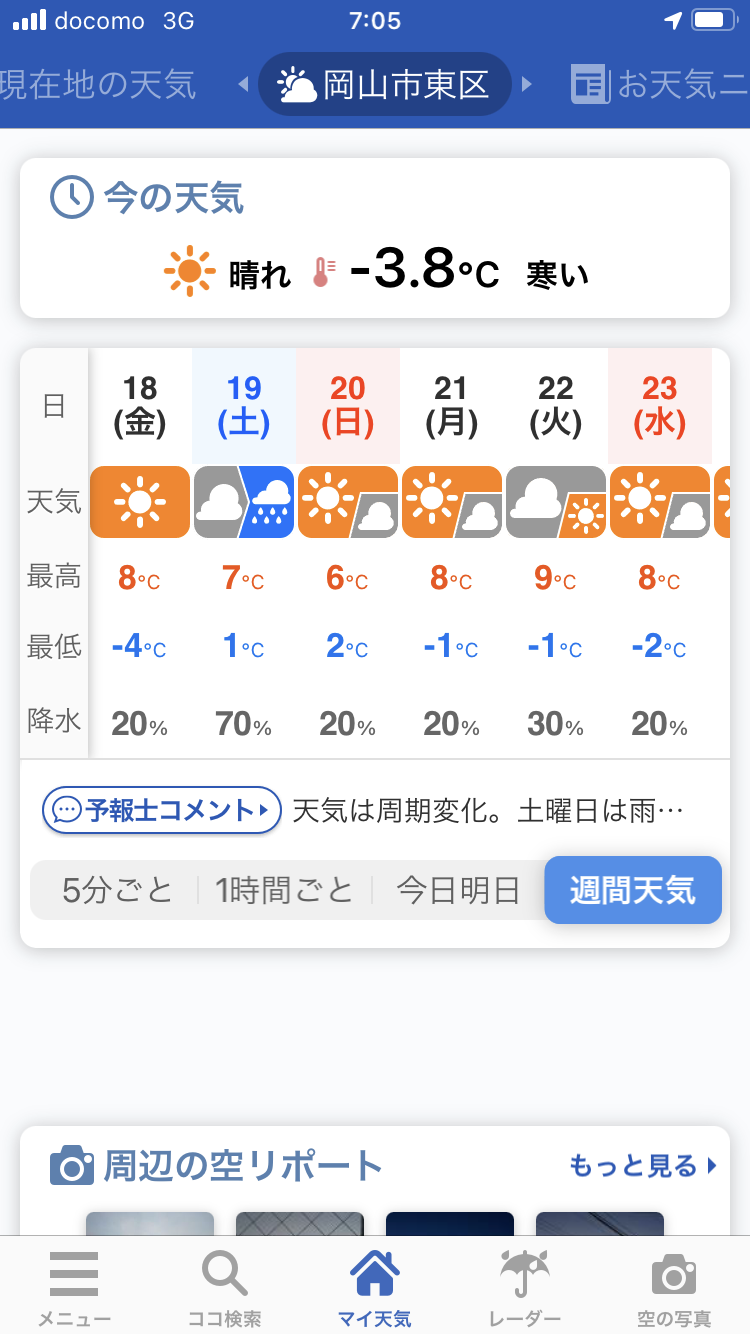Open the 今の天気 current weather card
Image resolution: width=750 pixels, height=1334 pixels.
pyautogui.click(x=375, y=238)
